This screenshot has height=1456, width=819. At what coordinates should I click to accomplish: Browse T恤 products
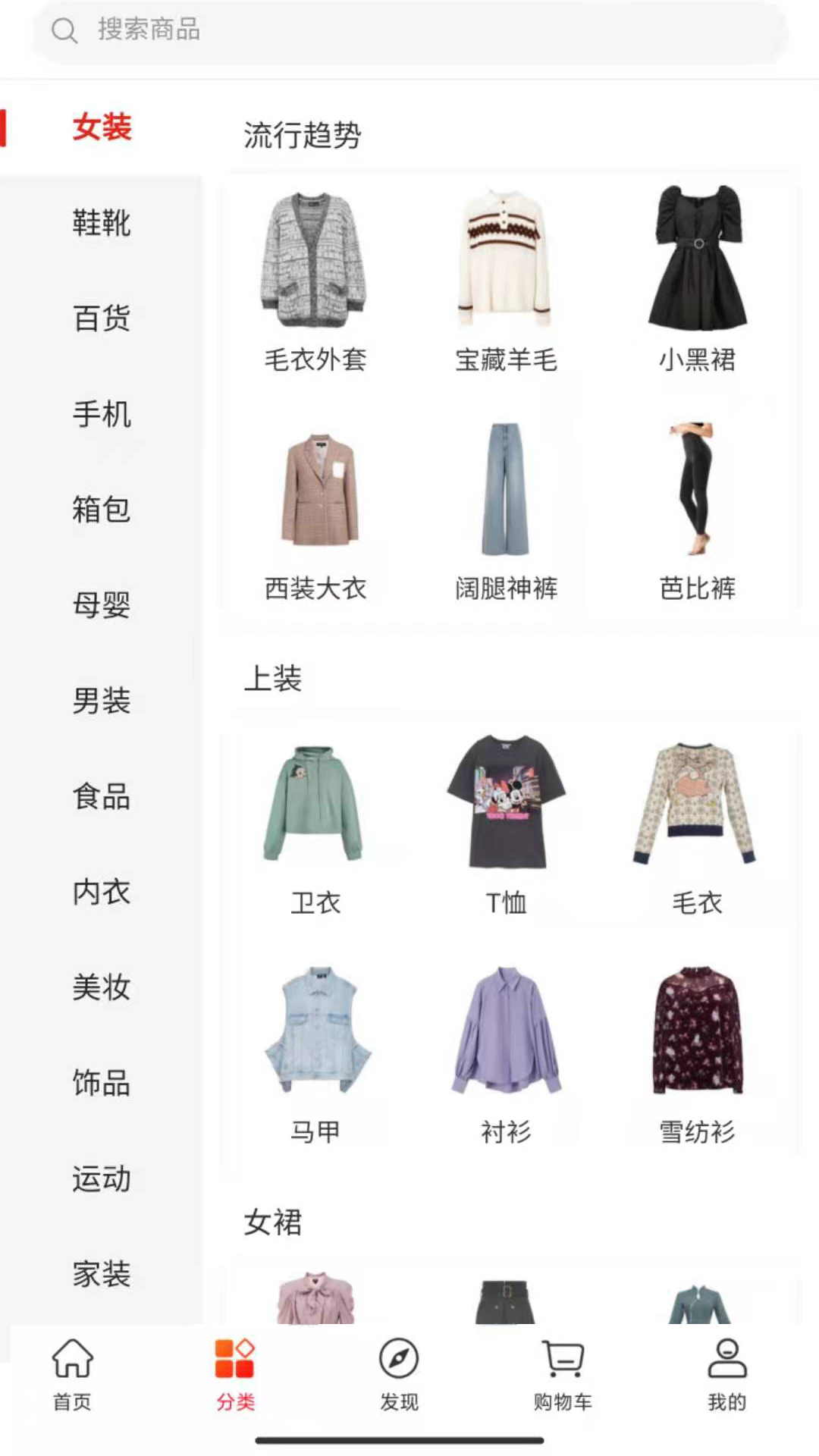[506, 825]
